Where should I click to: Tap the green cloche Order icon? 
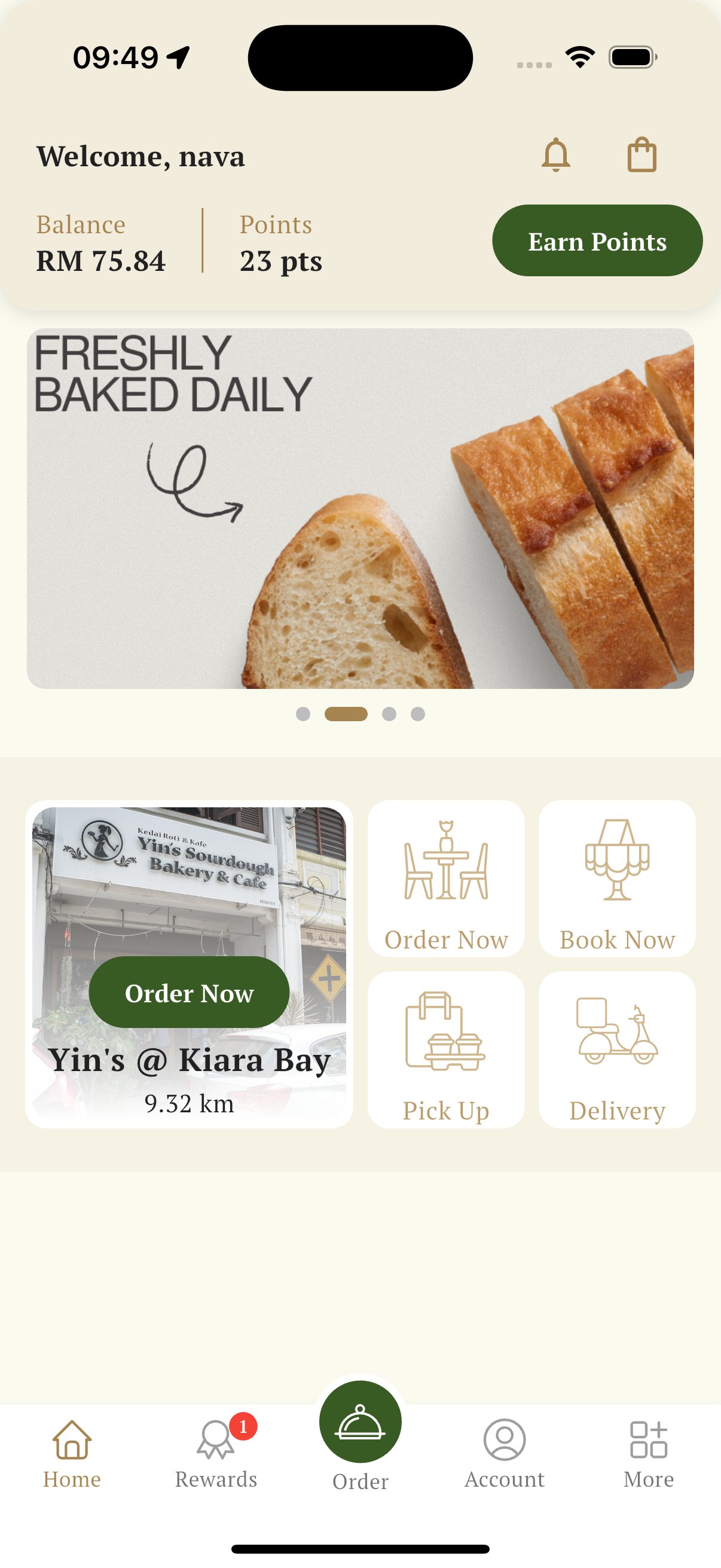(x=360, y=1423)
